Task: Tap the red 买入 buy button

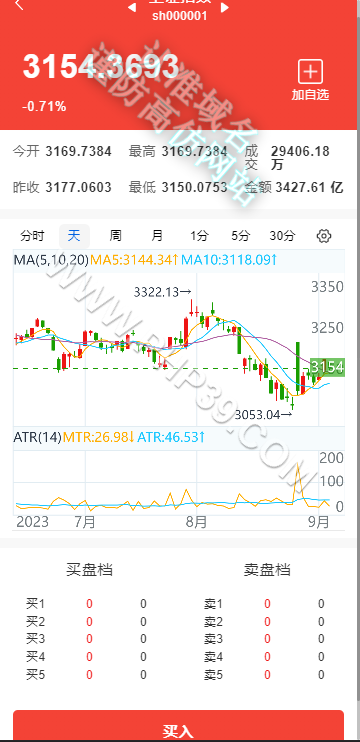Action: pos(178,725)
